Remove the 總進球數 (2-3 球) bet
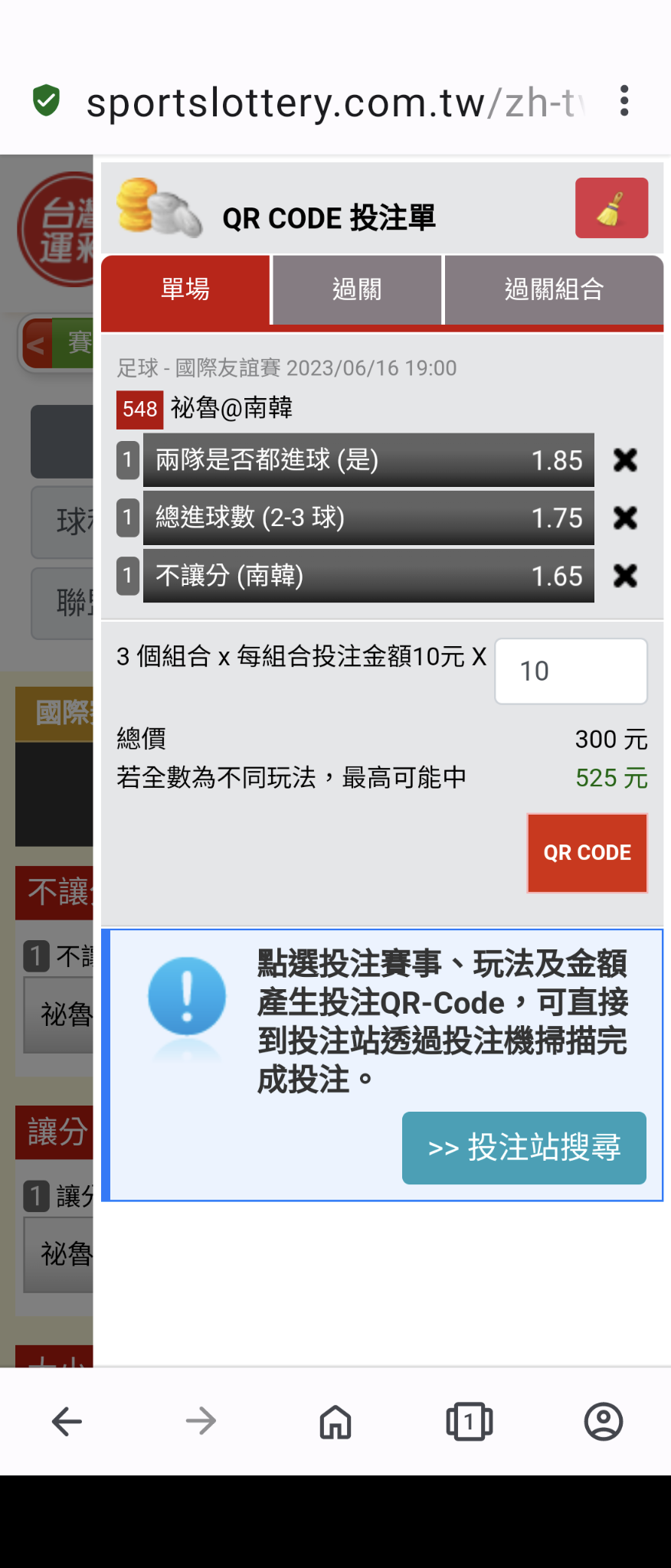 coord(625,518)
